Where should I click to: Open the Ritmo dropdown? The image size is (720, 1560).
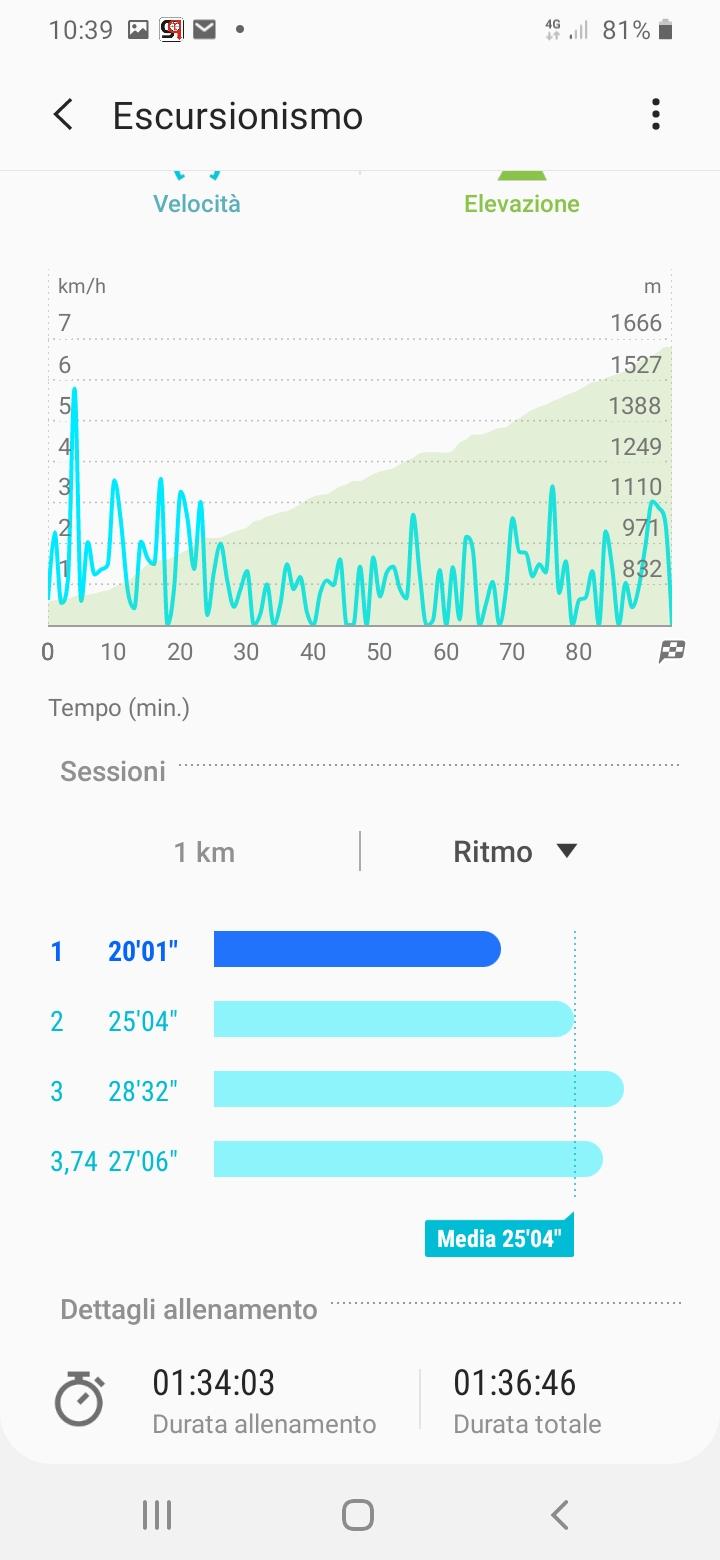(516, 852)
